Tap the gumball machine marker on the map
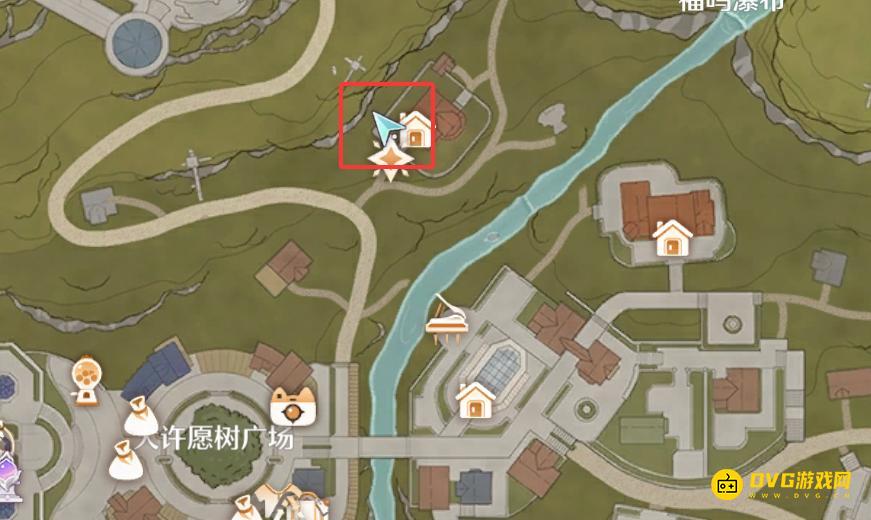Viewport: 871px width, 520px height. click(85, 379)
